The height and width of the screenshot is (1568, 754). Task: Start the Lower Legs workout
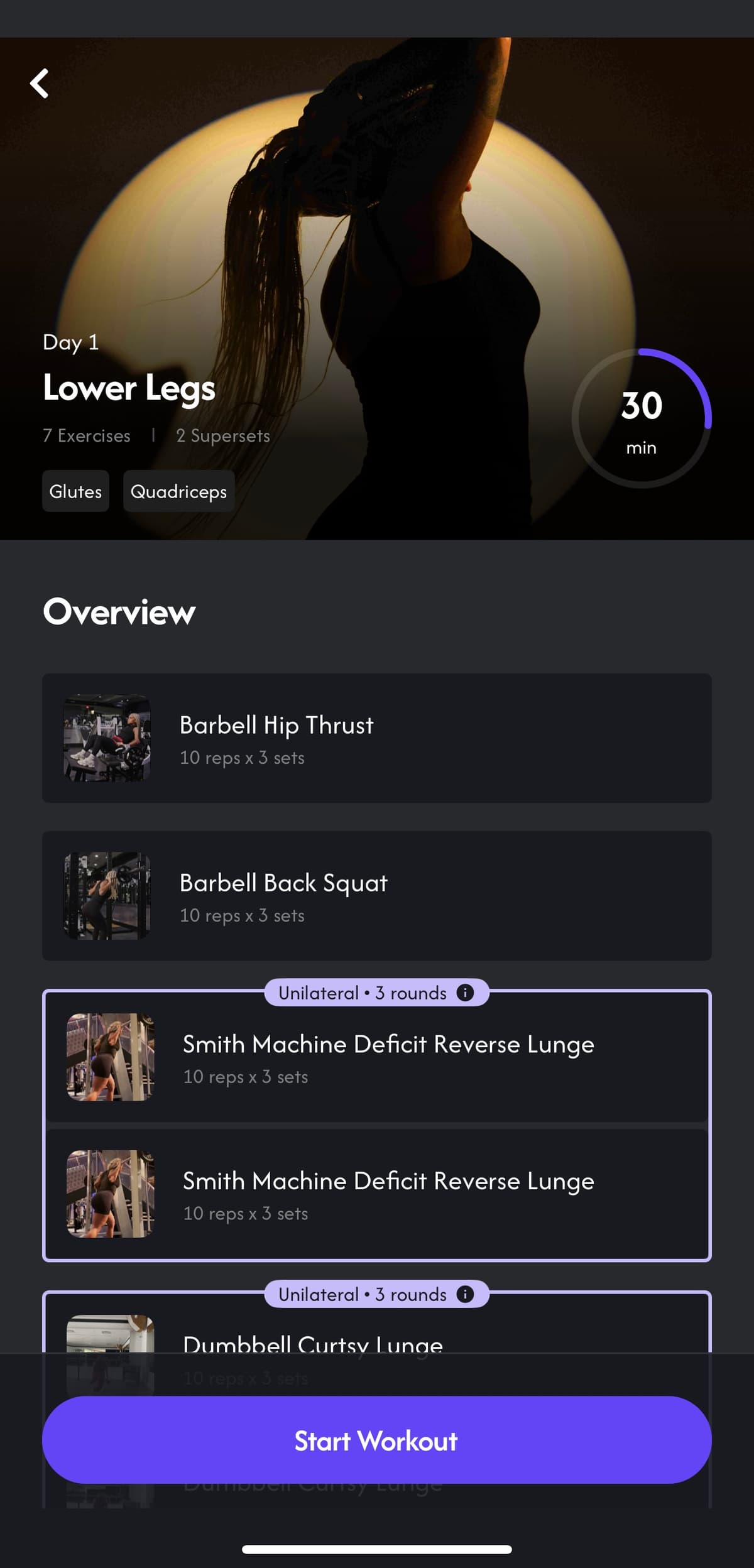pyautogui.click(x=376, y=1440)
